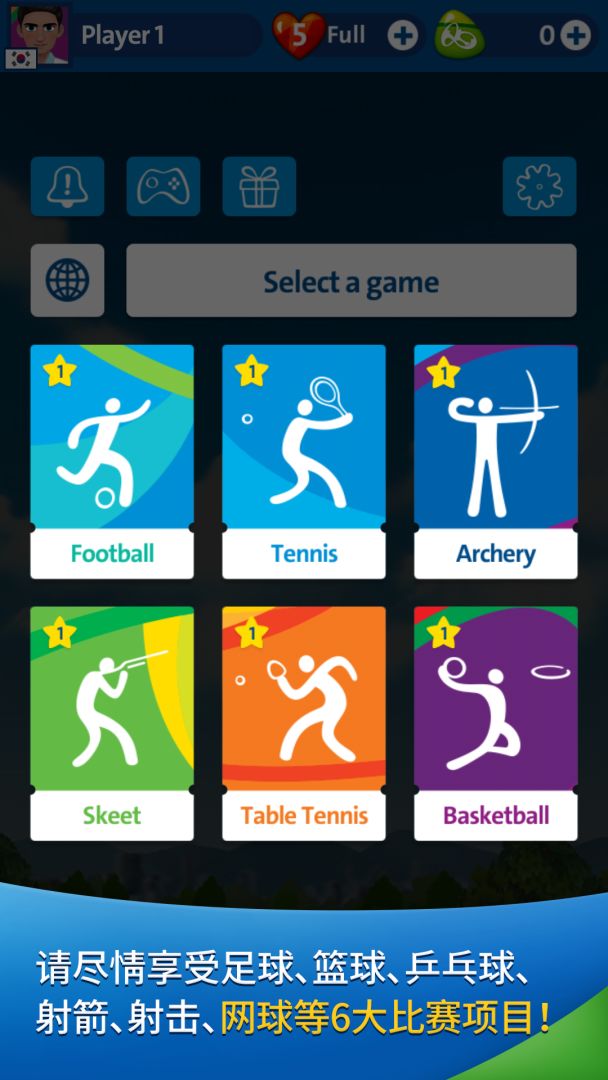Add coins with the plus button
The image size is (608, 1080).
click(576, 36)
